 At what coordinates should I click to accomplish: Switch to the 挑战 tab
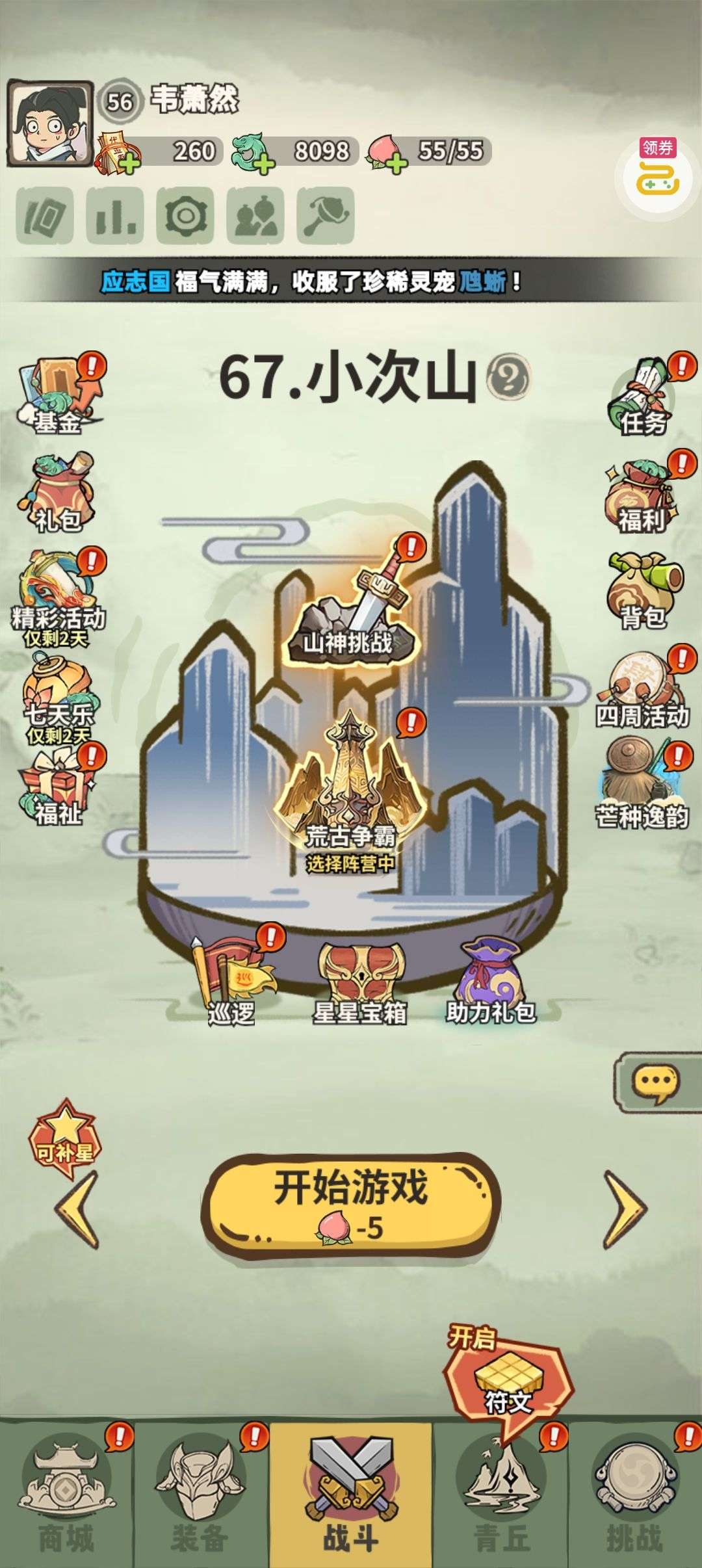pos(635,1495)
